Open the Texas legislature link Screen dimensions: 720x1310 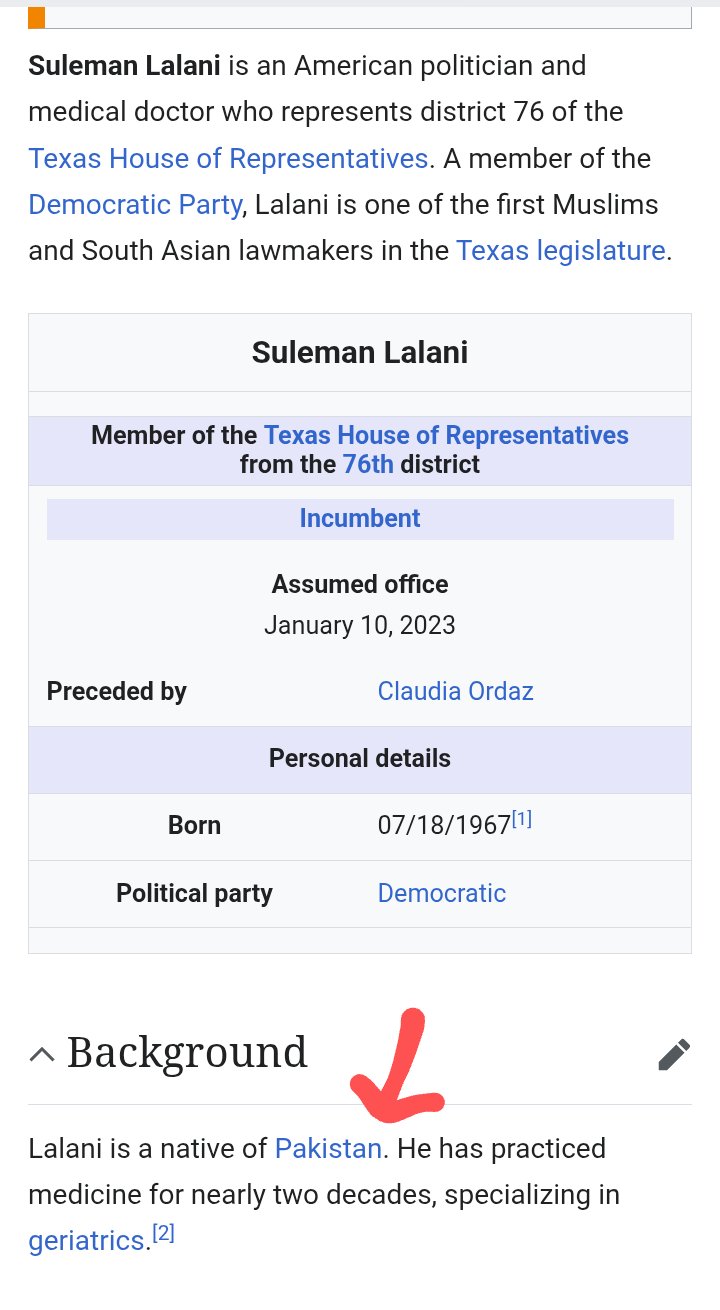[x=560, y=250]
